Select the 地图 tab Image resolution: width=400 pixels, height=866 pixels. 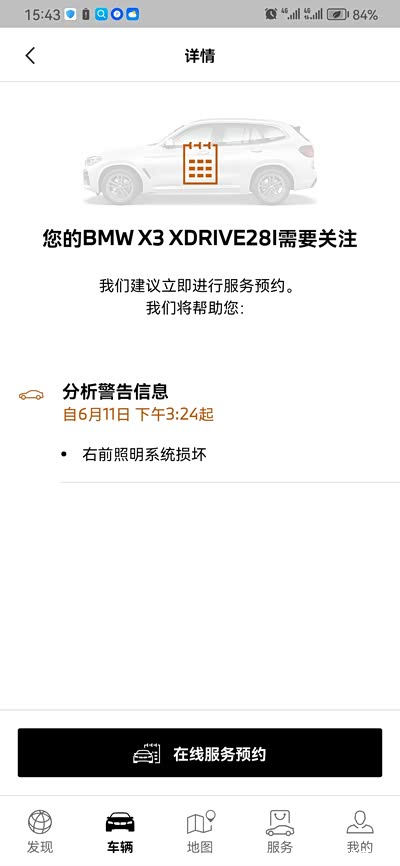tap(200, 832)
